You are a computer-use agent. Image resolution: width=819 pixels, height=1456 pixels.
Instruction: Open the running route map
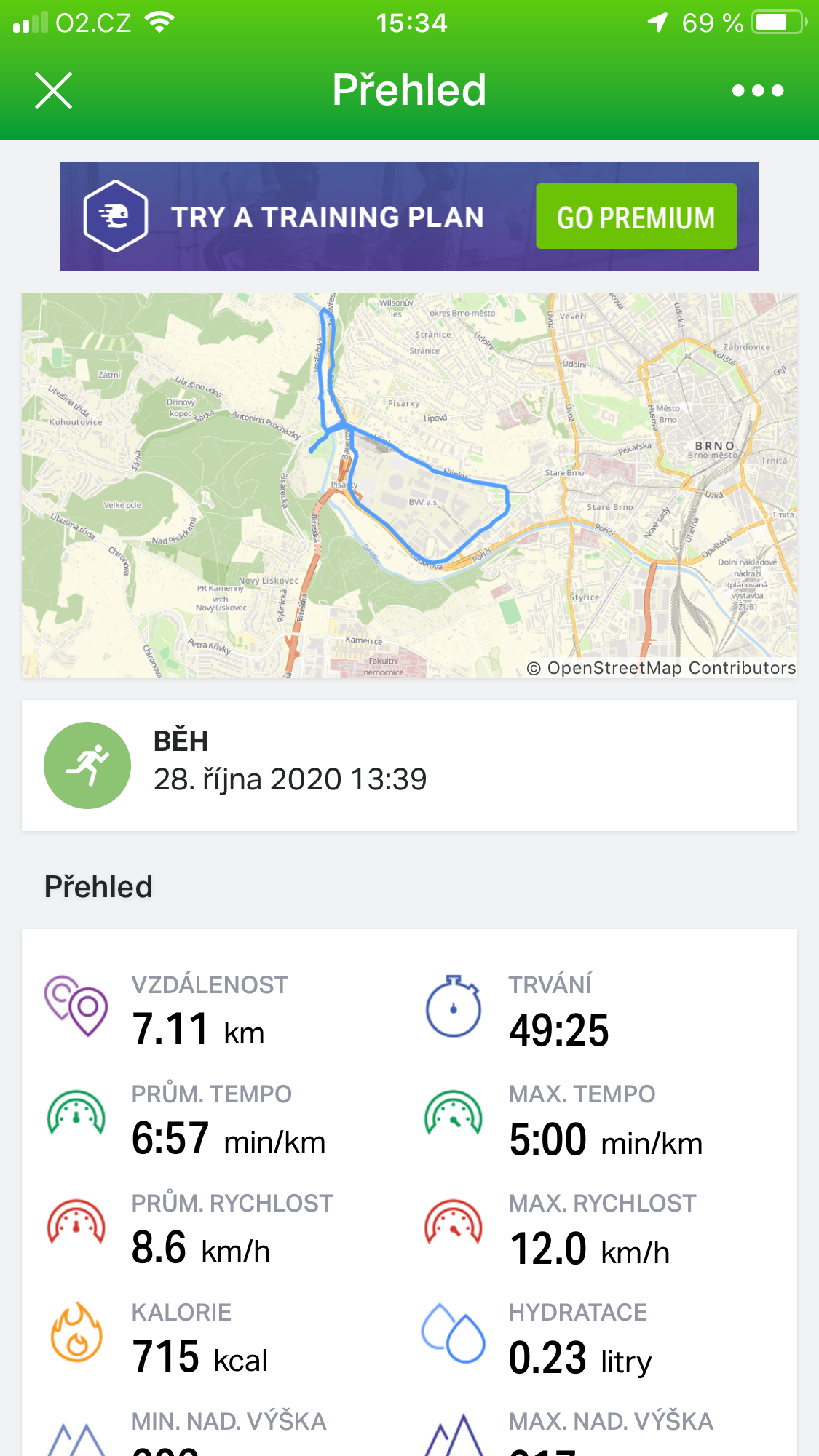(x=409, y=485)
